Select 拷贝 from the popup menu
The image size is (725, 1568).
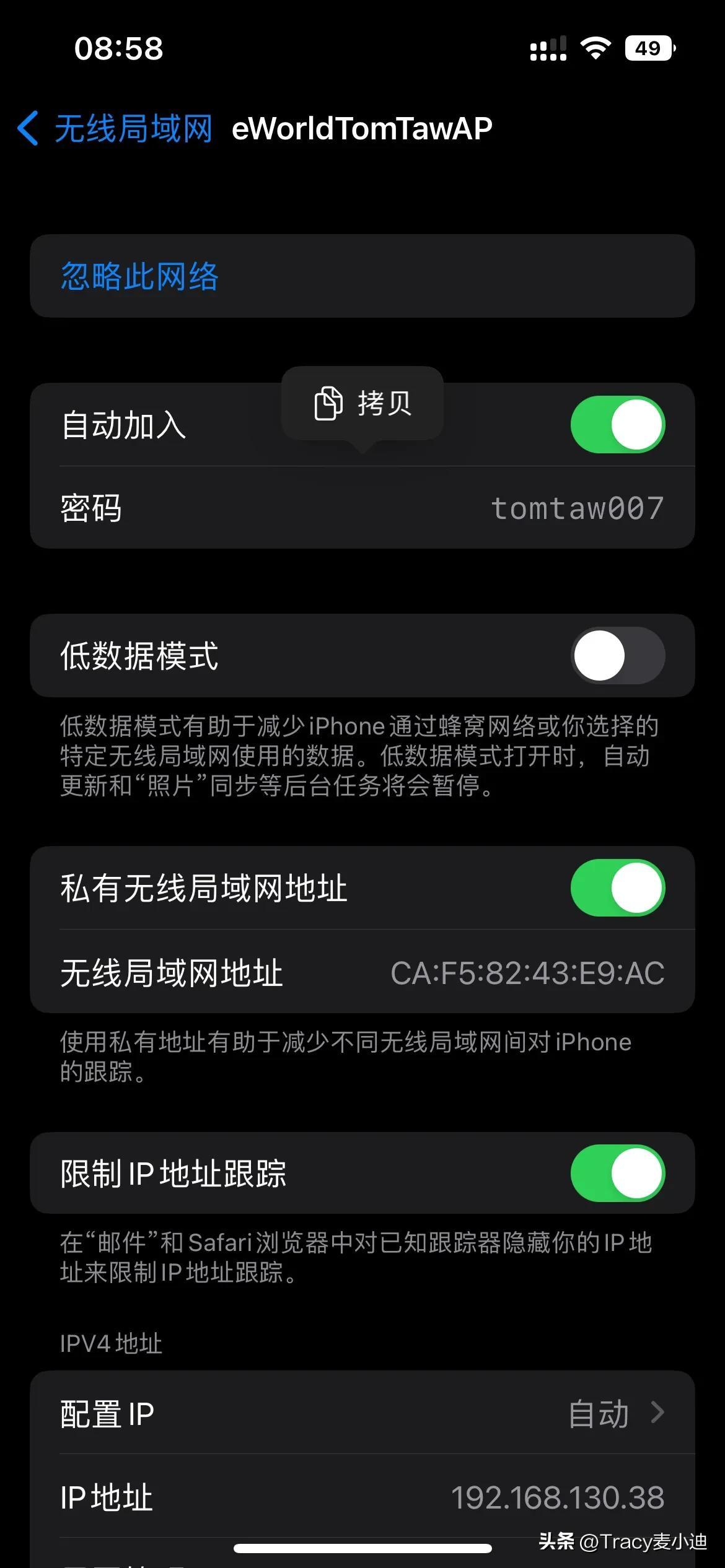(x=384, y=403)
